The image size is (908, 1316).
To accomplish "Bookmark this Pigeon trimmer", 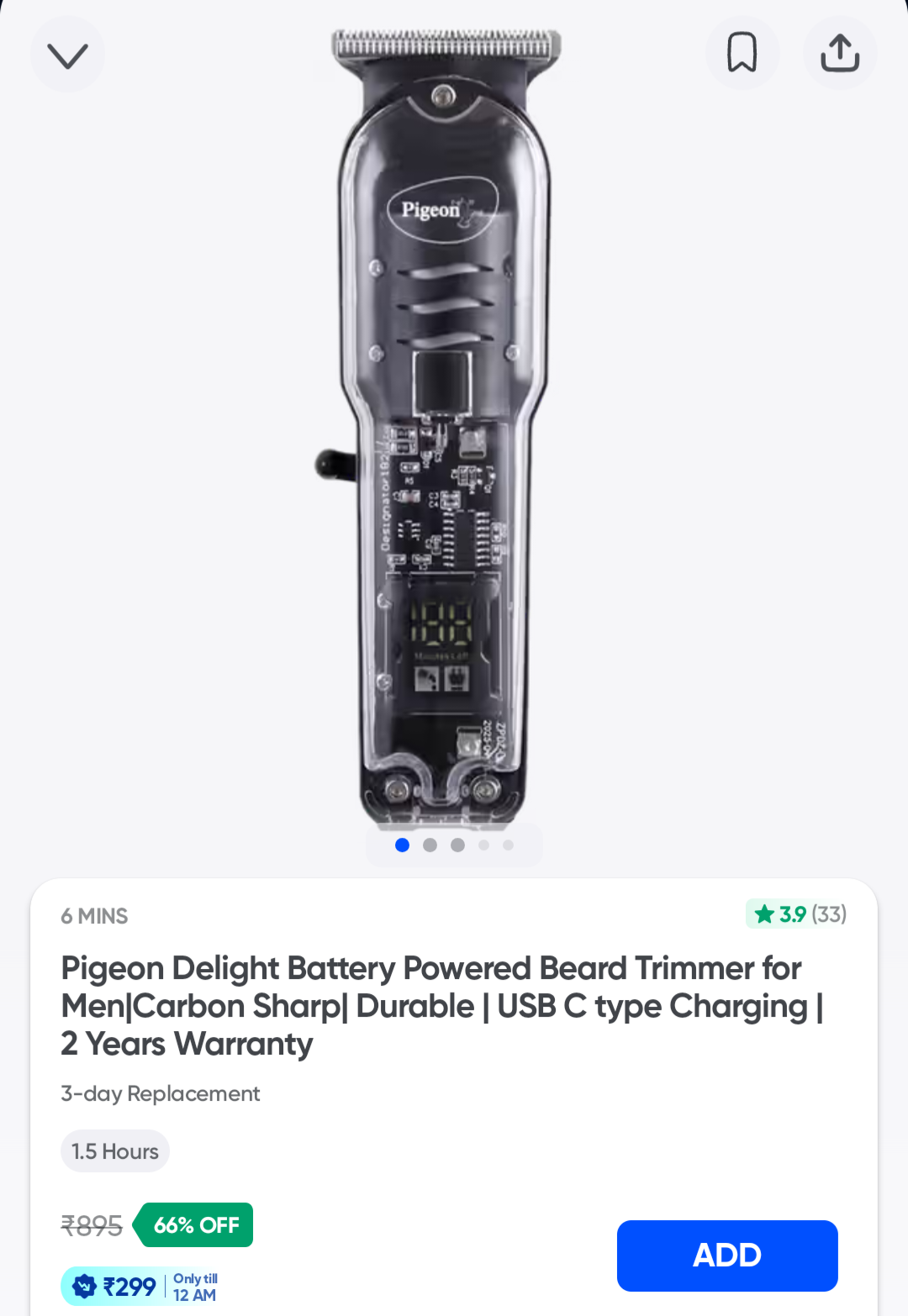I will [742, 54].
